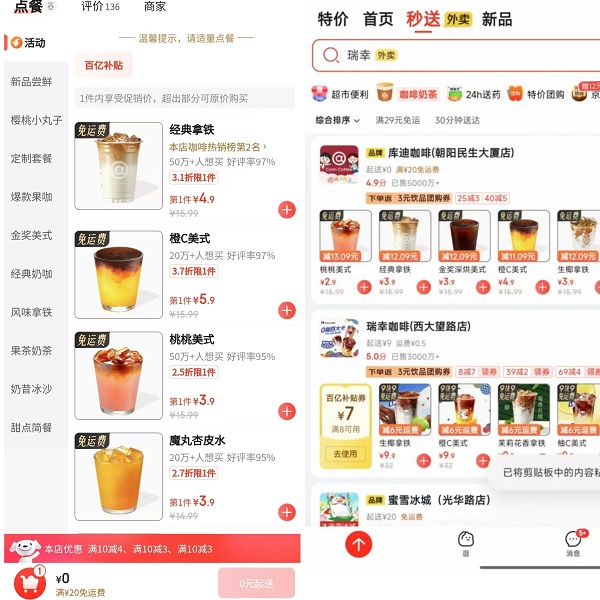Add 桃桃美式 at ¥3.9 to cart
This screenshot has width=600, height=600.
(x=287, y=412)
